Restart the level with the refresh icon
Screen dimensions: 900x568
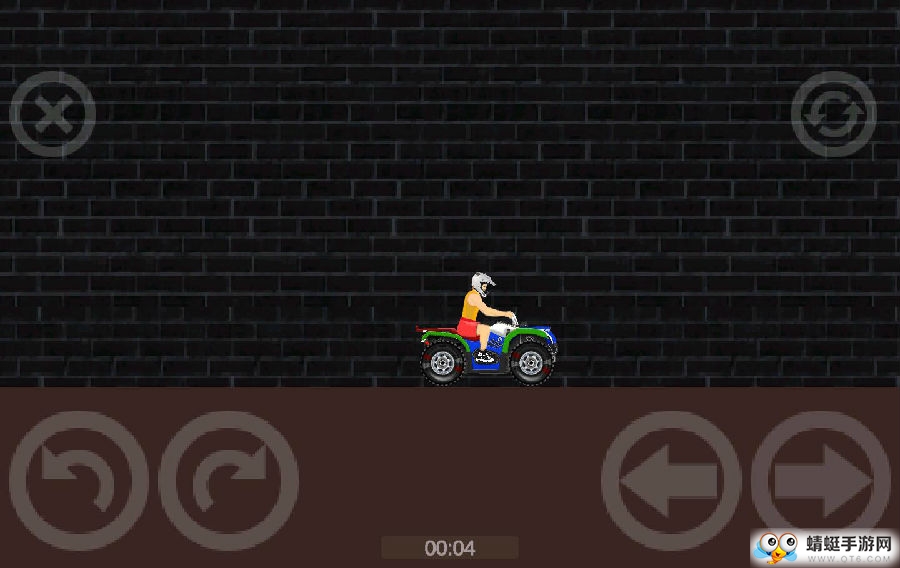point(834,114)
